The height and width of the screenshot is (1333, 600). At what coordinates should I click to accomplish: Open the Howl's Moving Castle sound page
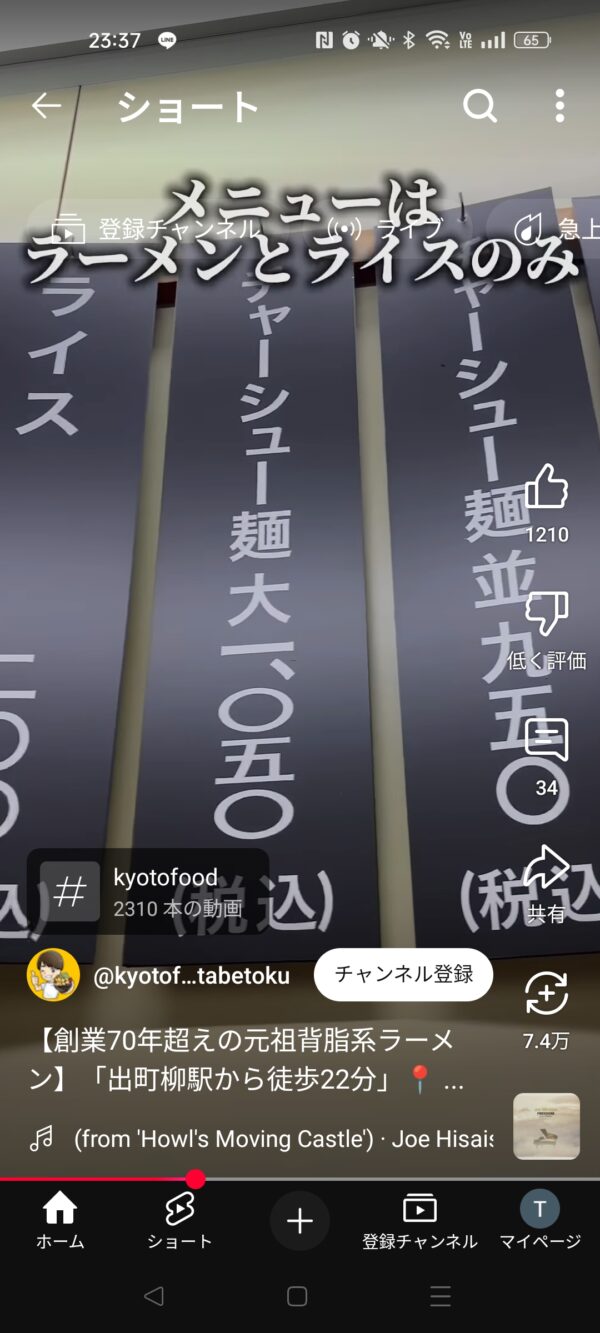coord(283,1138)
